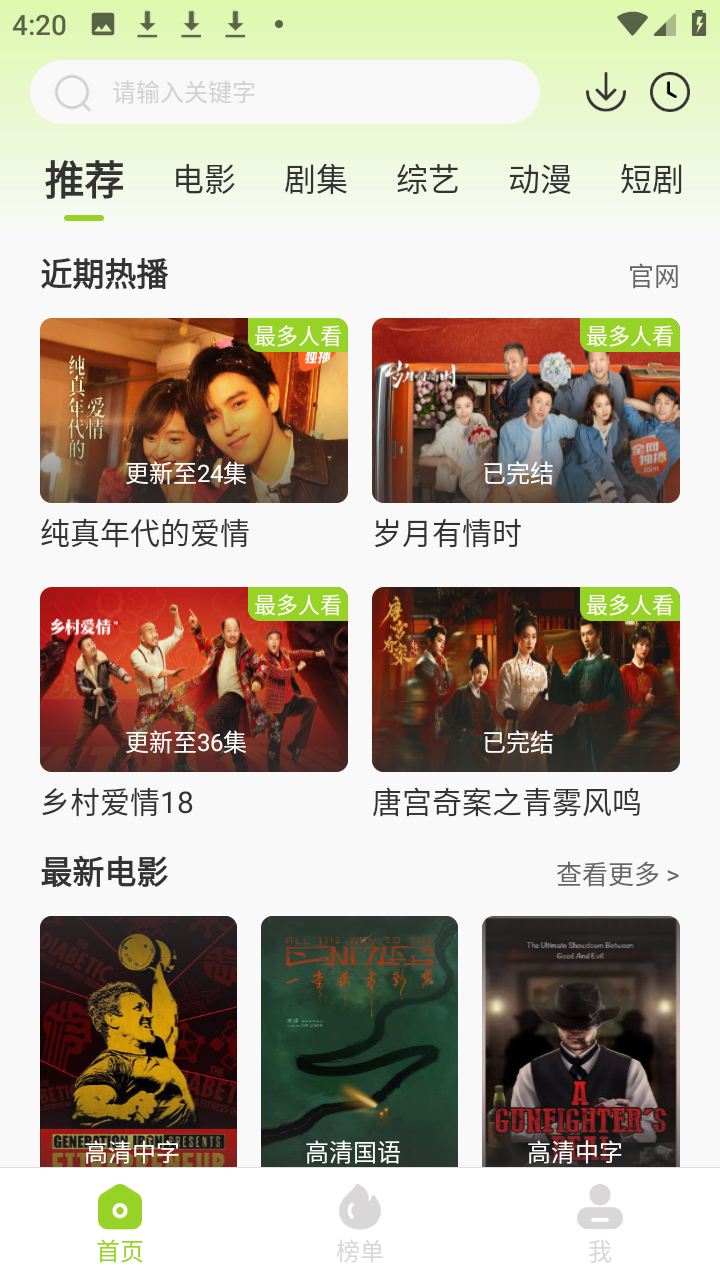Viewport: 720px width, 1280px height.
Task: Open the watch history clock icon
Action: point(669,91)
